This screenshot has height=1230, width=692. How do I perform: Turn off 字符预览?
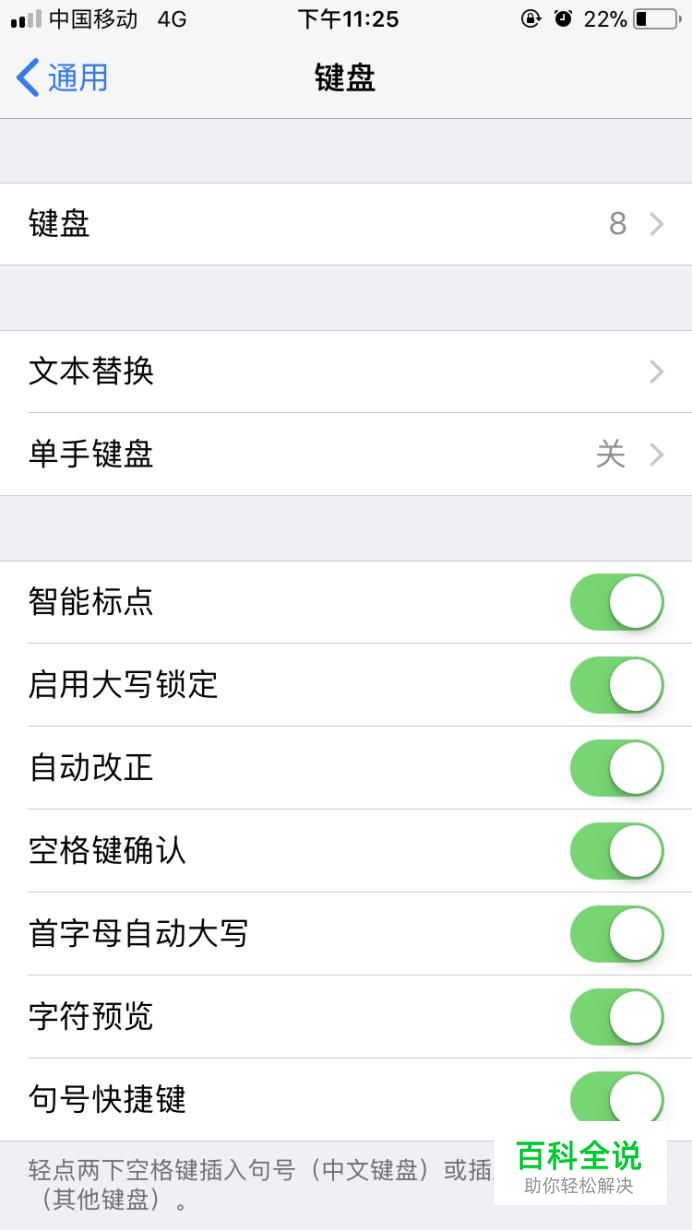[x=617, y=1017]
